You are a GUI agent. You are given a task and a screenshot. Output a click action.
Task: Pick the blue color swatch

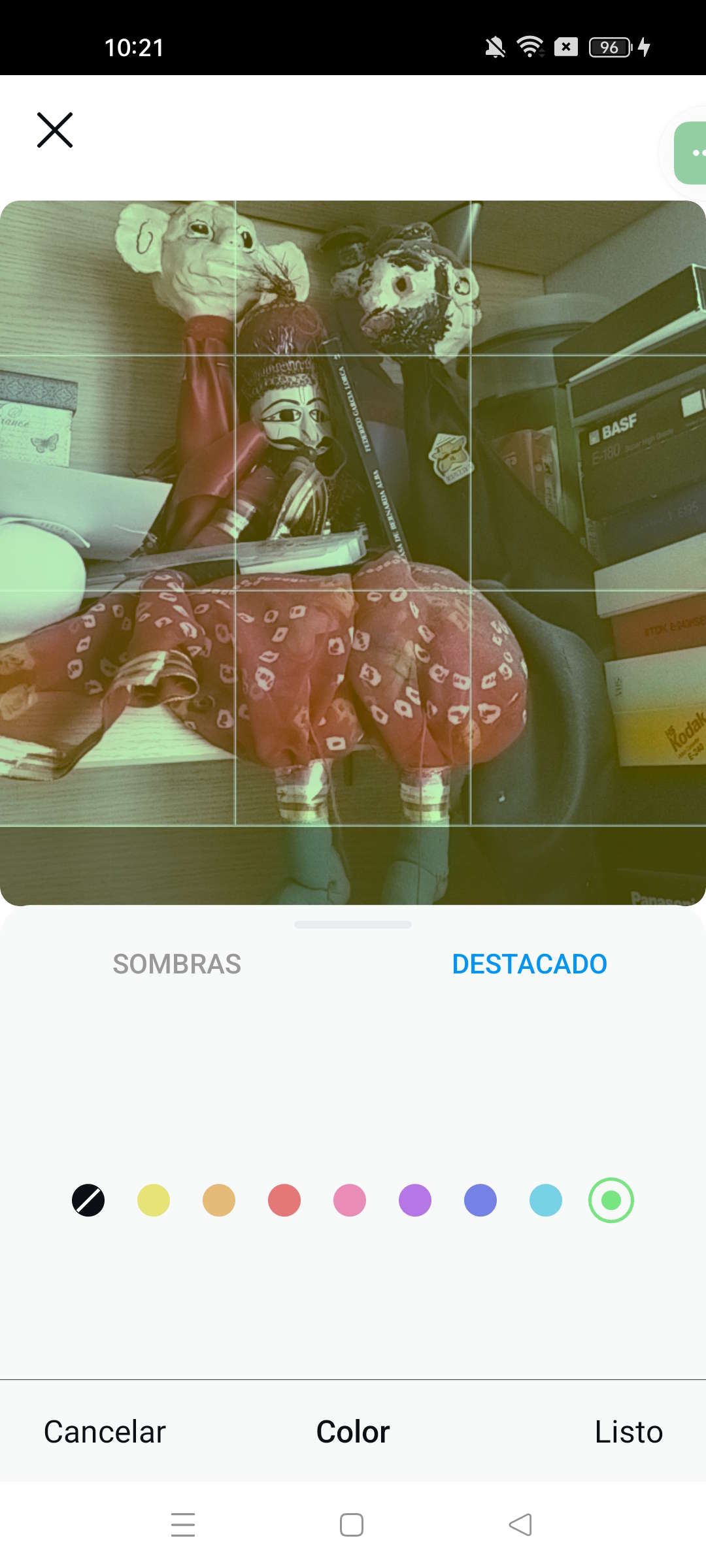coord(480,1200)
